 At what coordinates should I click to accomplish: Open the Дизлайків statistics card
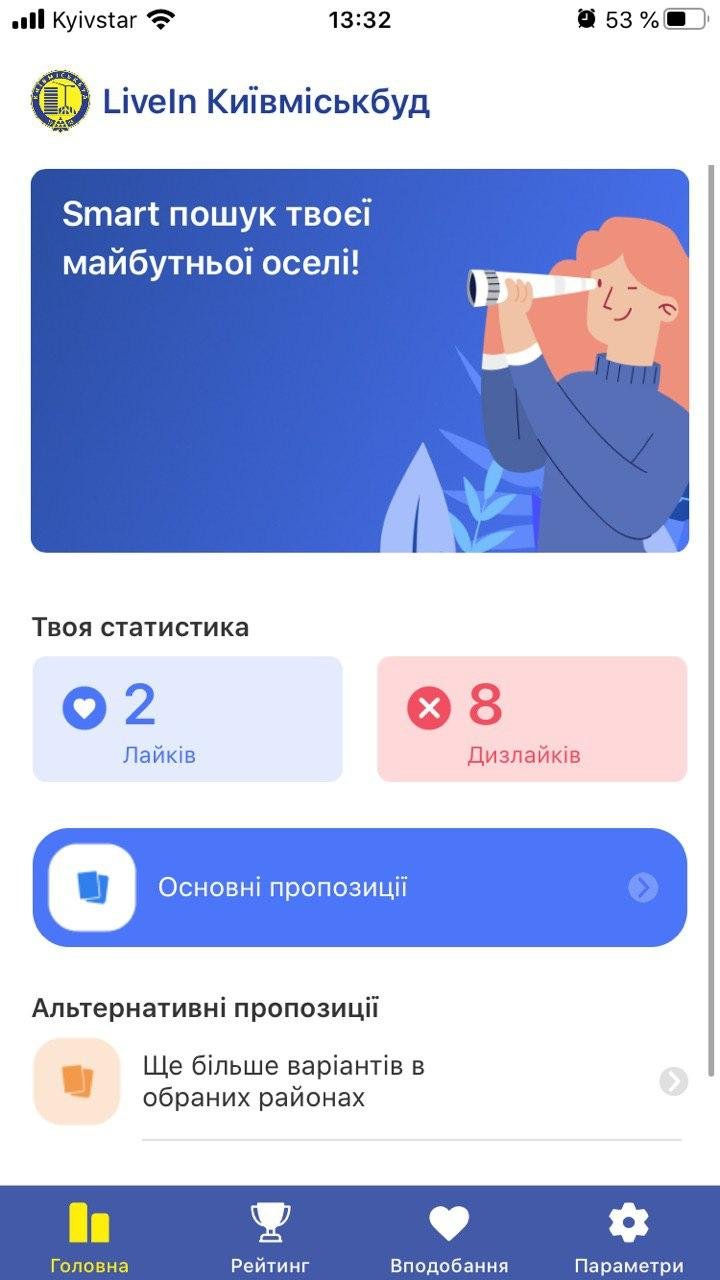click(x=532, y=718)
